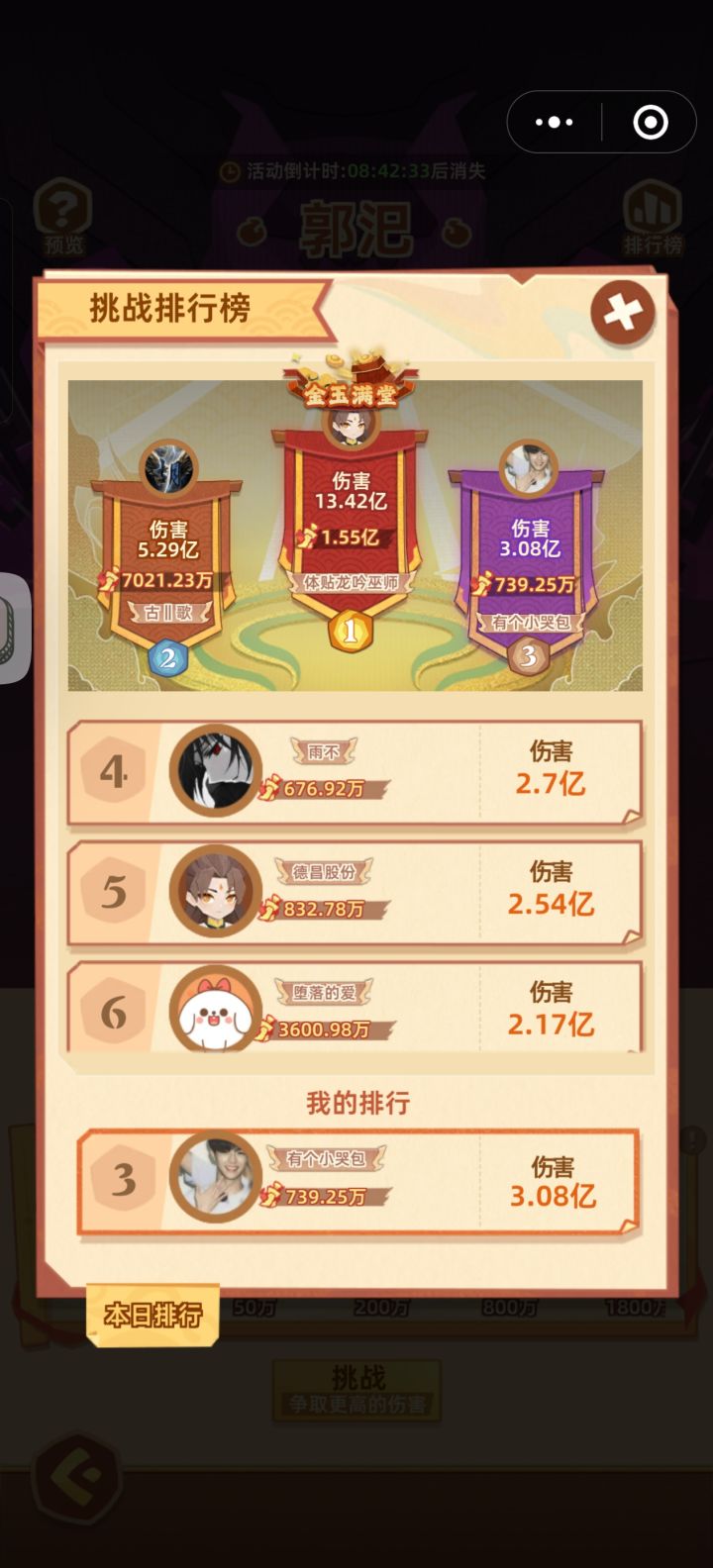Close the 挑战排行榜 dialog with the X
The height and width of the screenshot is (1568, 713).
(624, 310)
